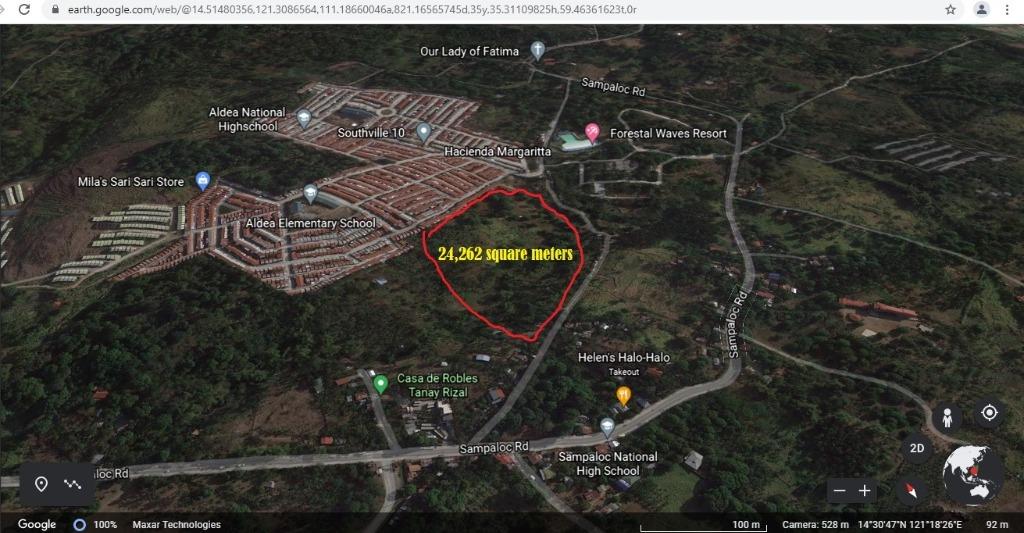
Task: Select the Mila's Sari Sari Store pin
Action: pos(203,181)
